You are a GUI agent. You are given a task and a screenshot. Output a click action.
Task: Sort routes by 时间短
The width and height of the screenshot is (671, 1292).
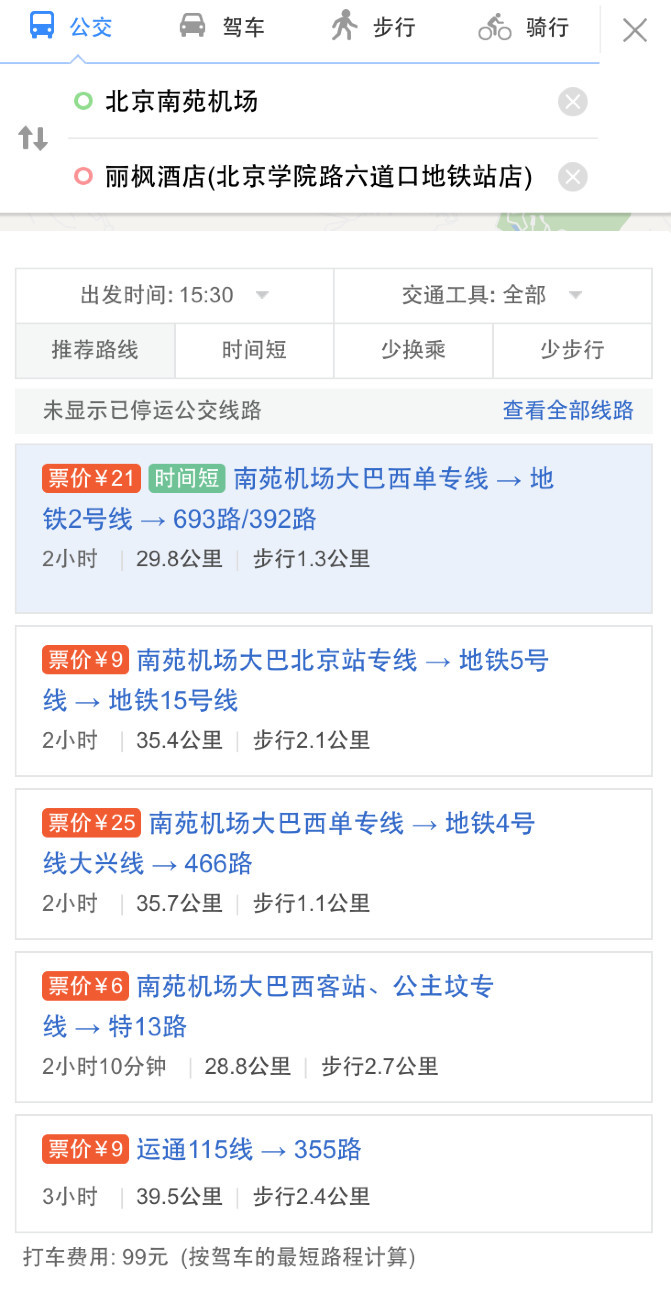[x=254, y=350]
